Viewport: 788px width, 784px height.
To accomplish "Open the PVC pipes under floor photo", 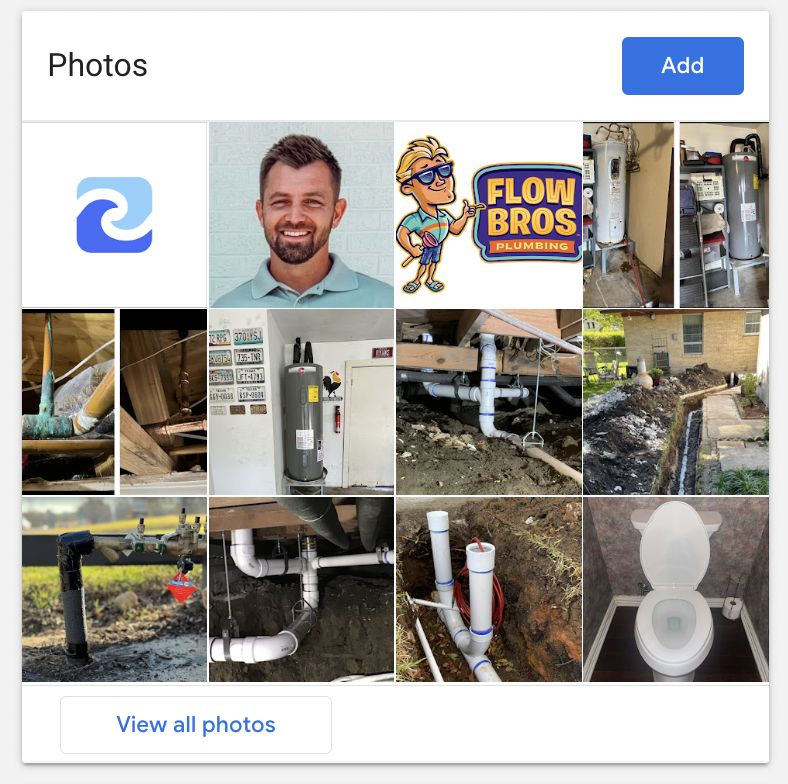I will pyautogui.click(x=301, y=590).
